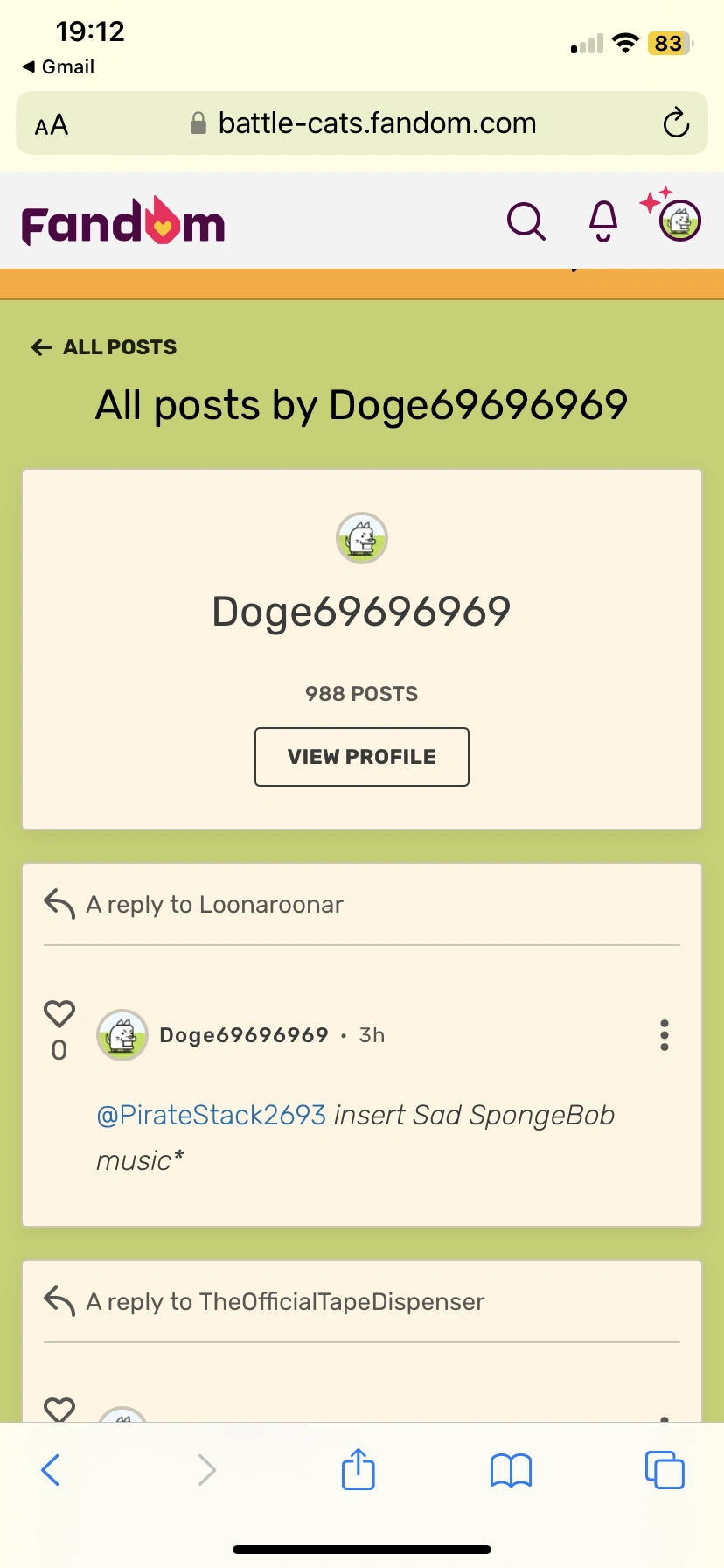
Task: Open the @PirateStack2693 mention link
Action: coord(211,1116)
